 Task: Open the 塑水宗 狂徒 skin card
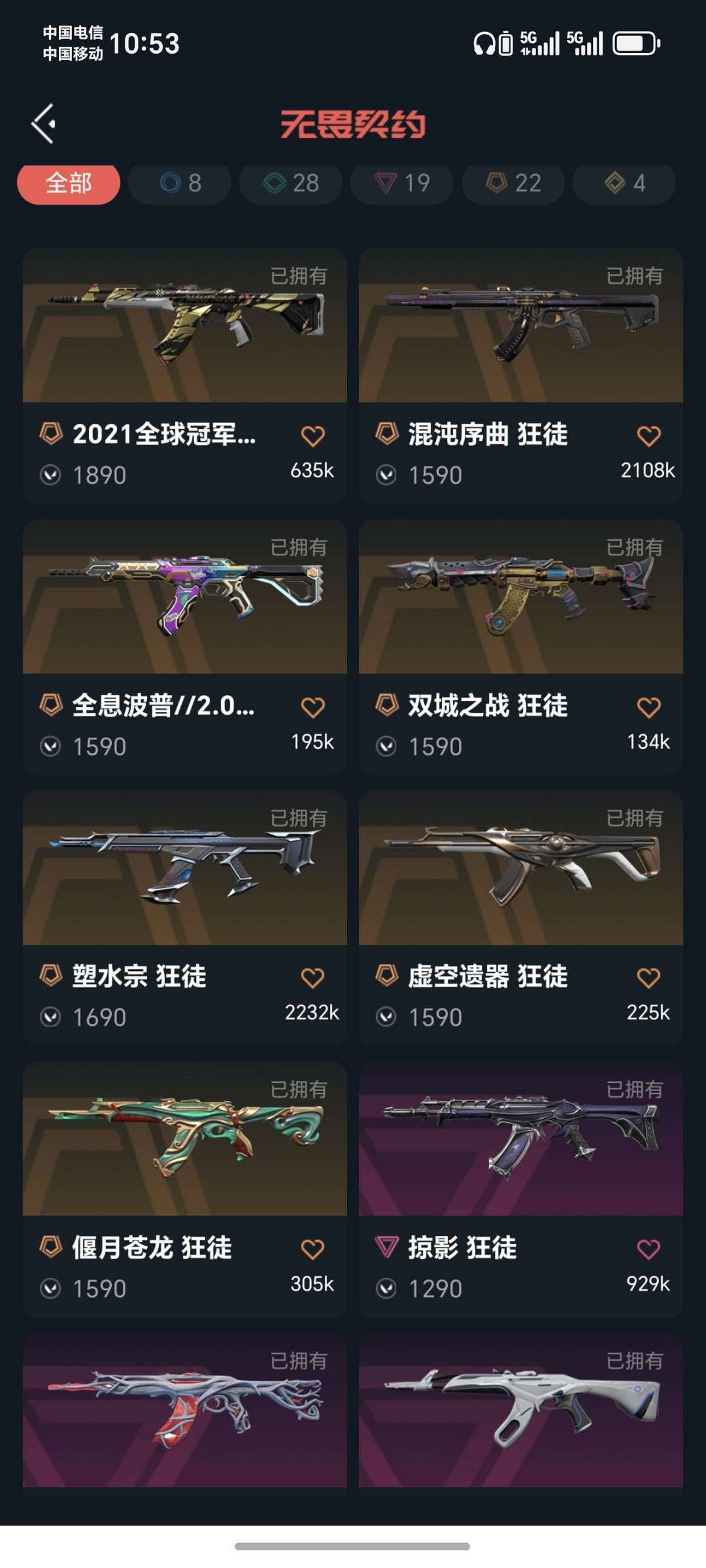(185, 917)
